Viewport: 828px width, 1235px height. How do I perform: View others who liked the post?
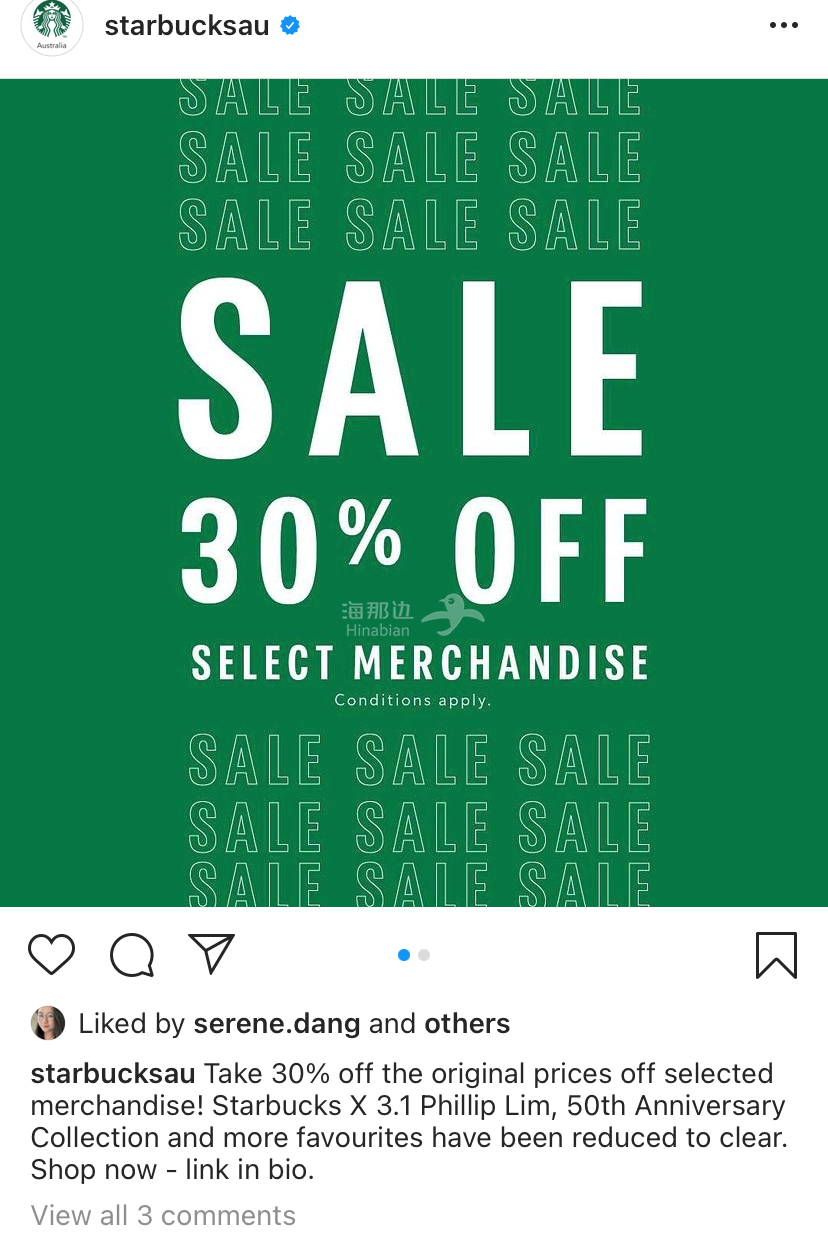pyautogui.click(x=467, y=1023)
